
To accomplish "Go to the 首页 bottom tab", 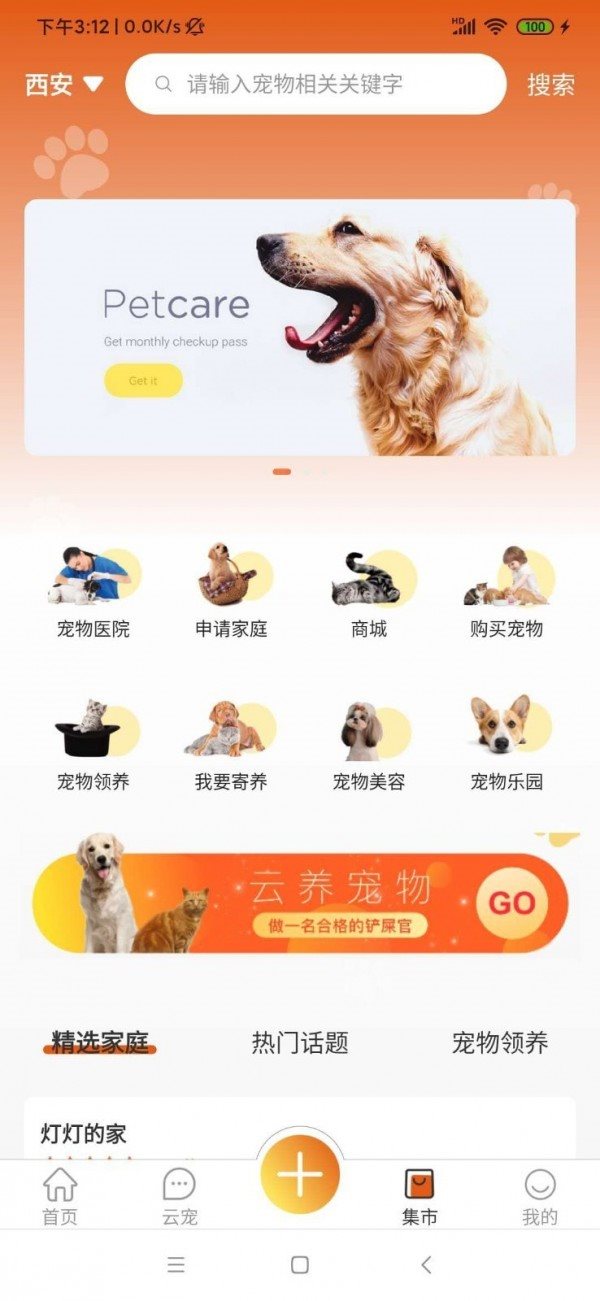I will point(60,1196).
